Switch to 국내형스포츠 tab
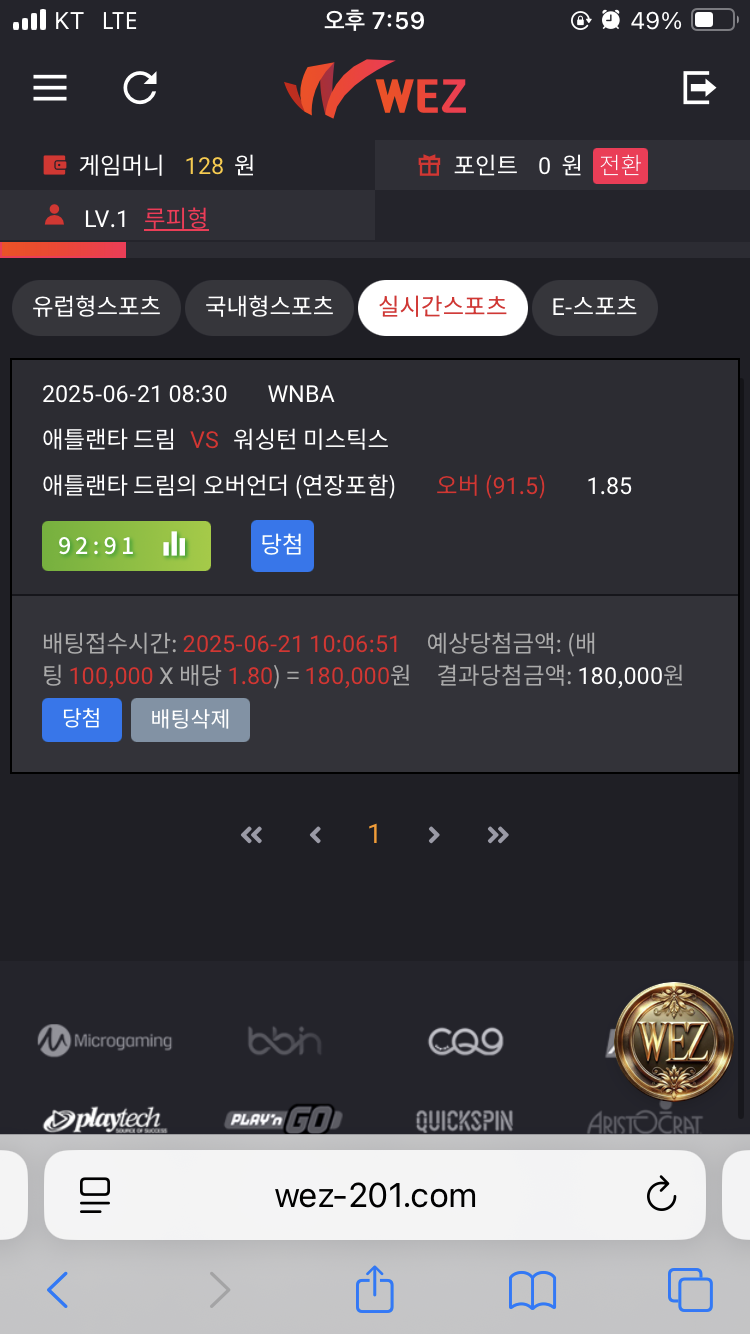This screenshot has height=1334, width=750. 269,307
